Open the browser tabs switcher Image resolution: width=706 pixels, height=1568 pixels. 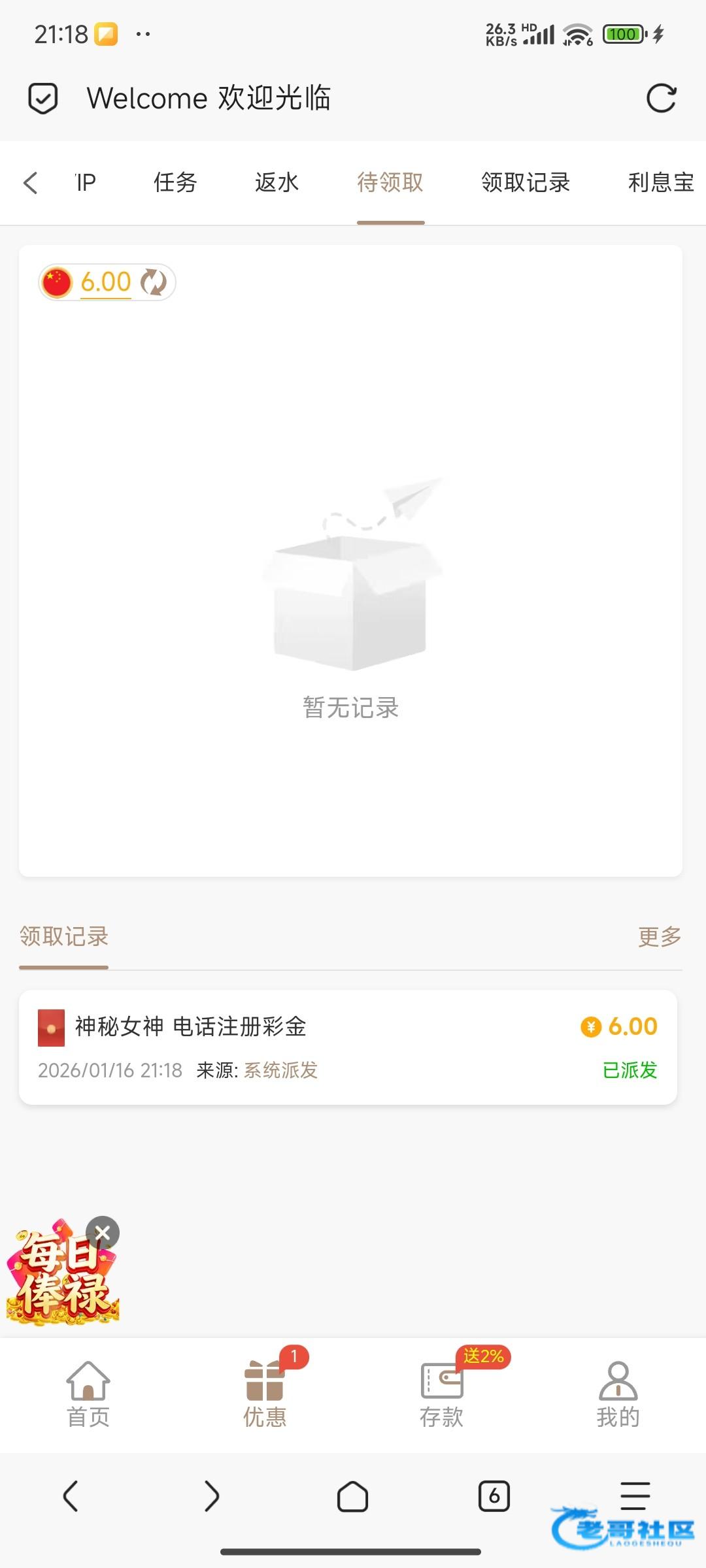[x=494, y=1496]
